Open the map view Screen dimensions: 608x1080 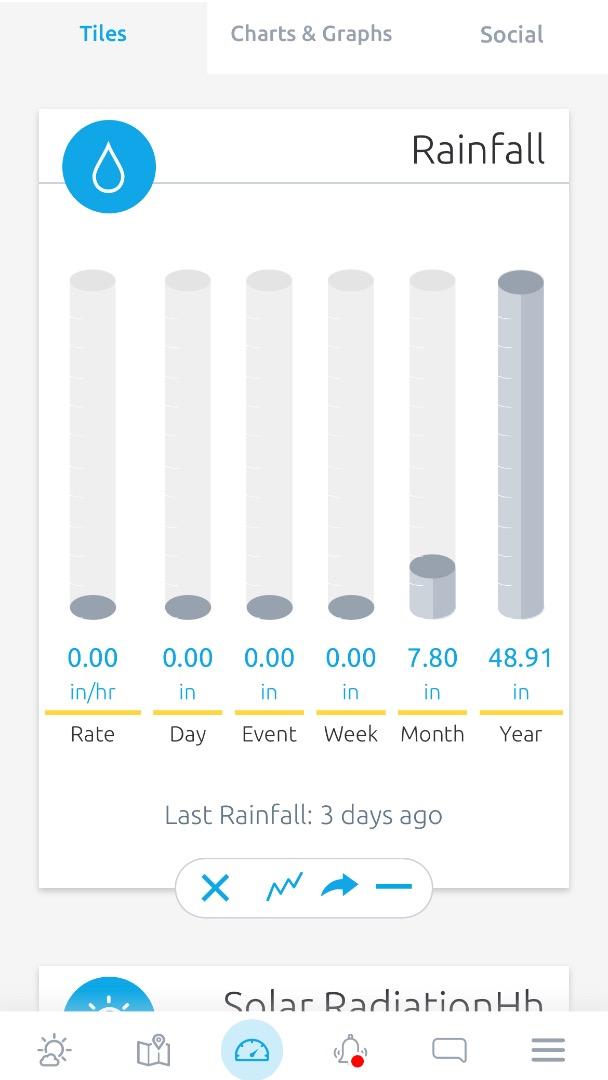(153, 1050)
